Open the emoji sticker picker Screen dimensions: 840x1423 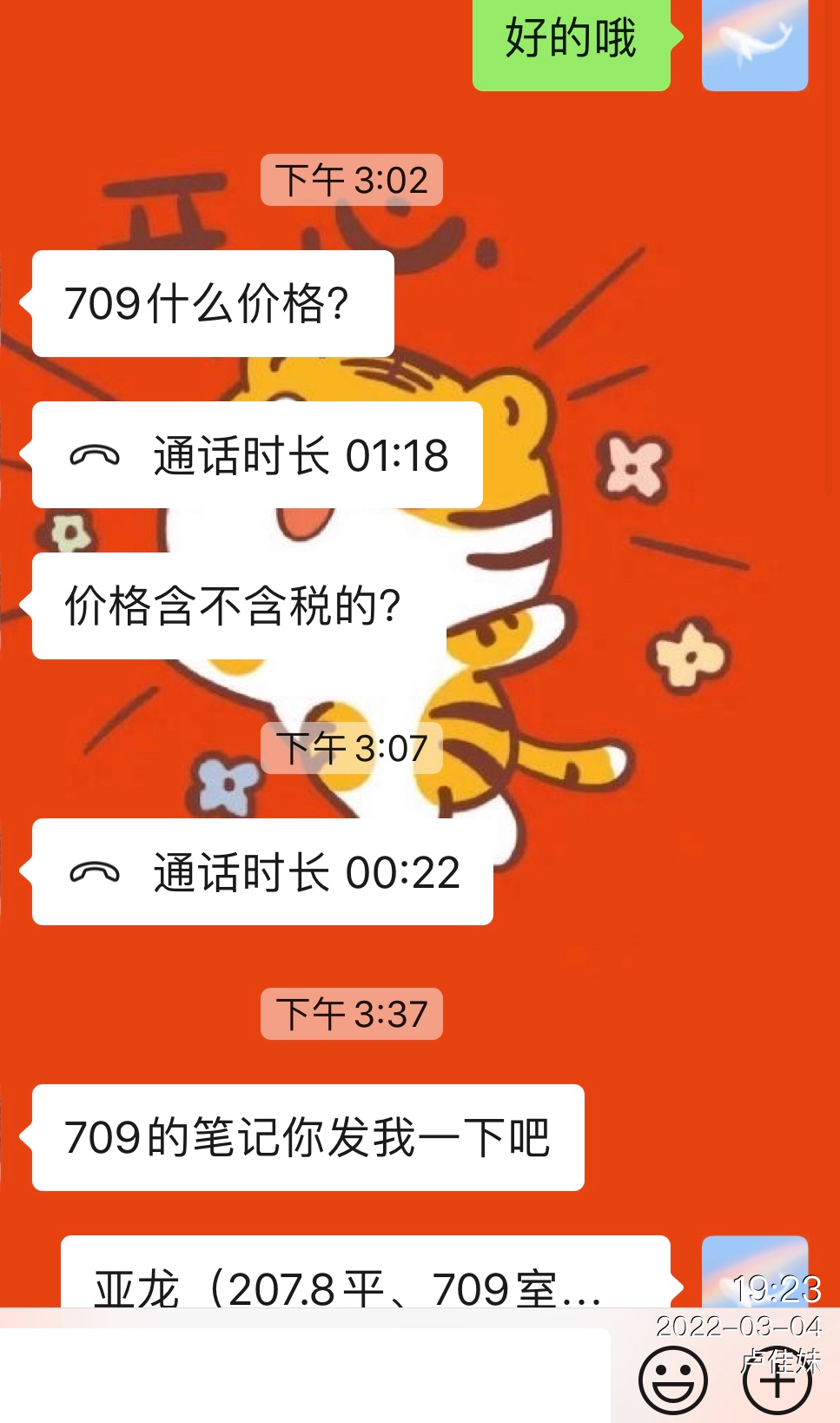click(673, 1380)
